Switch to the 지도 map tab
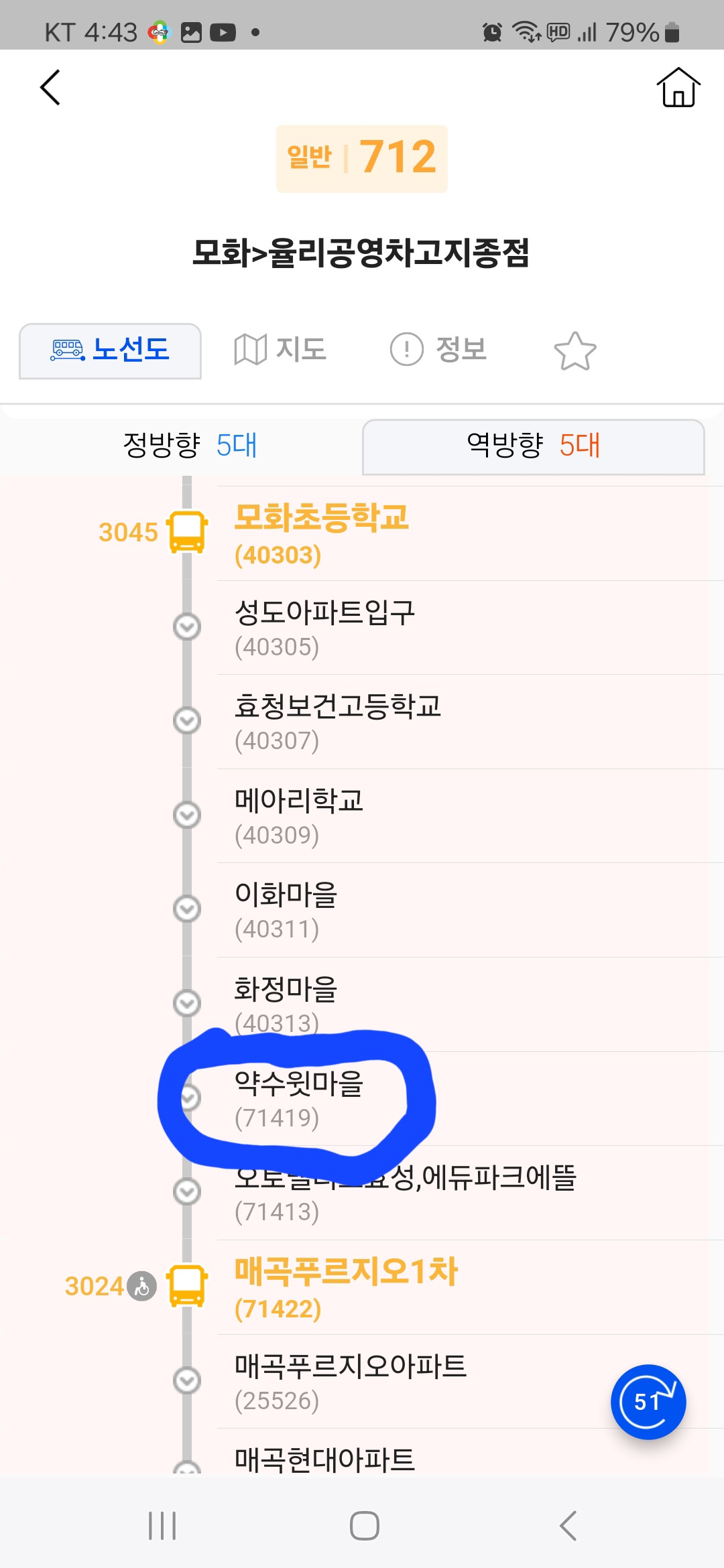Screen dimensions: 724x1568 pos(280,350)
